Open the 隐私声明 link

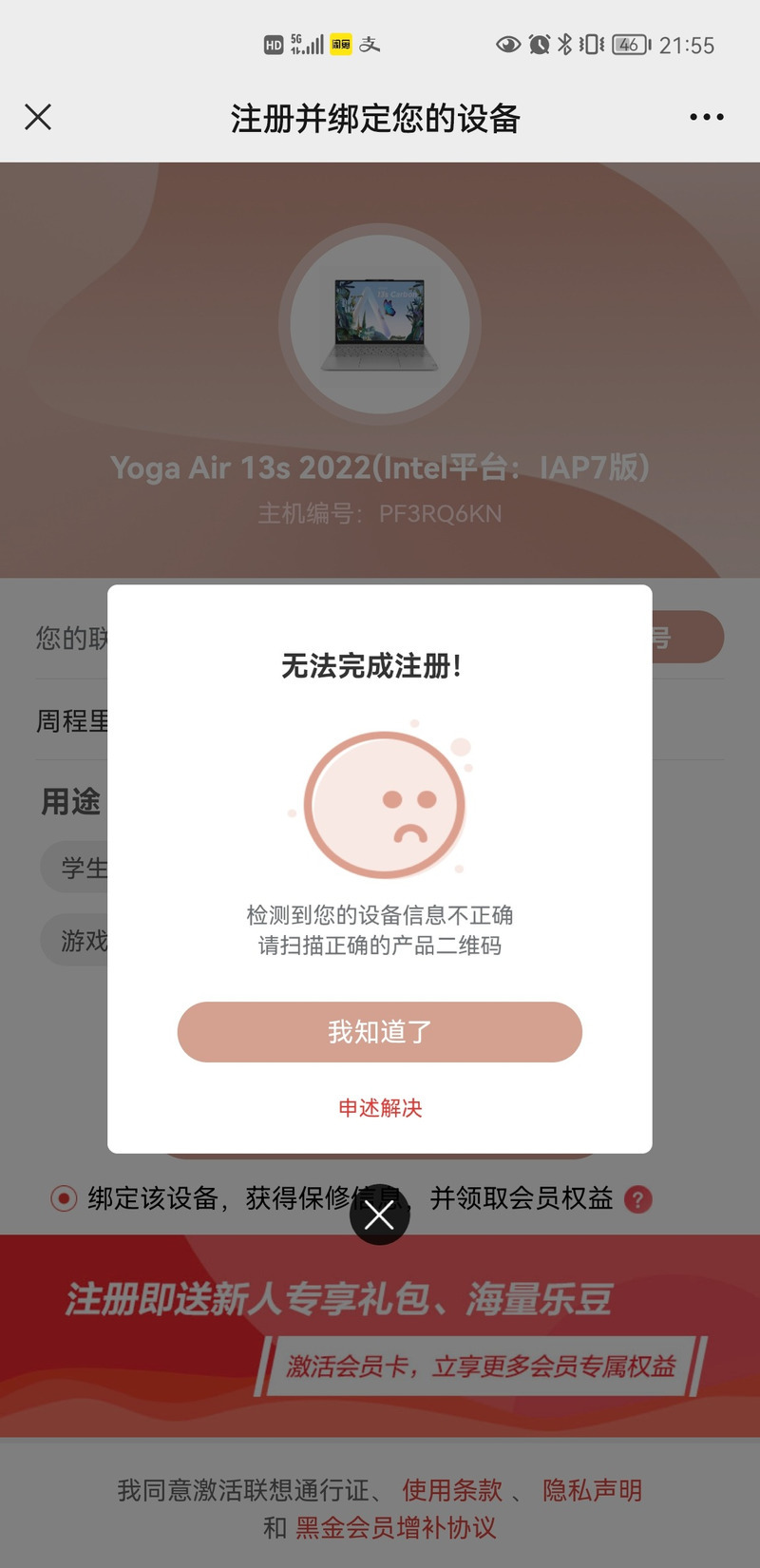coord(592,1490)
